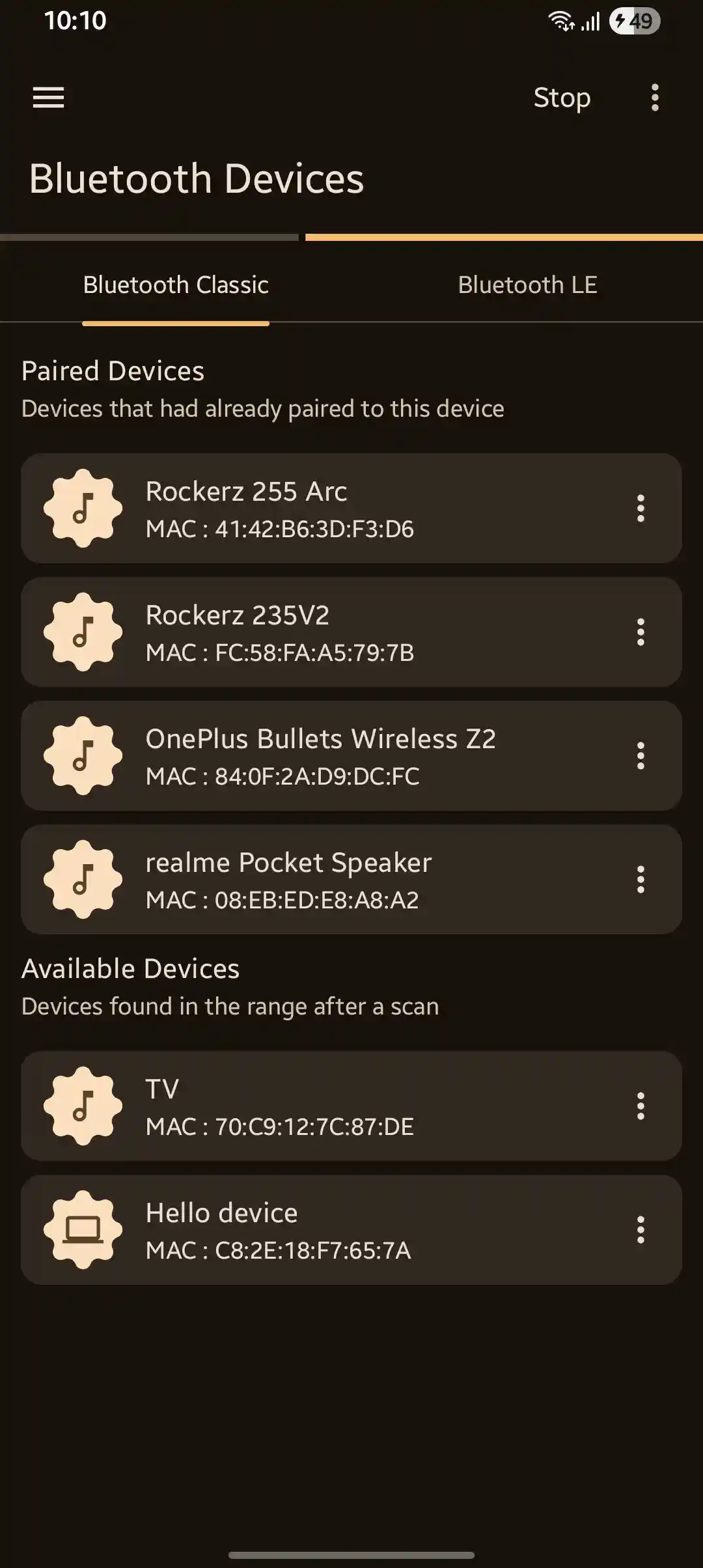
Task: Open options menu for Rockerz 255 Arc
Action: coord(641,509)
